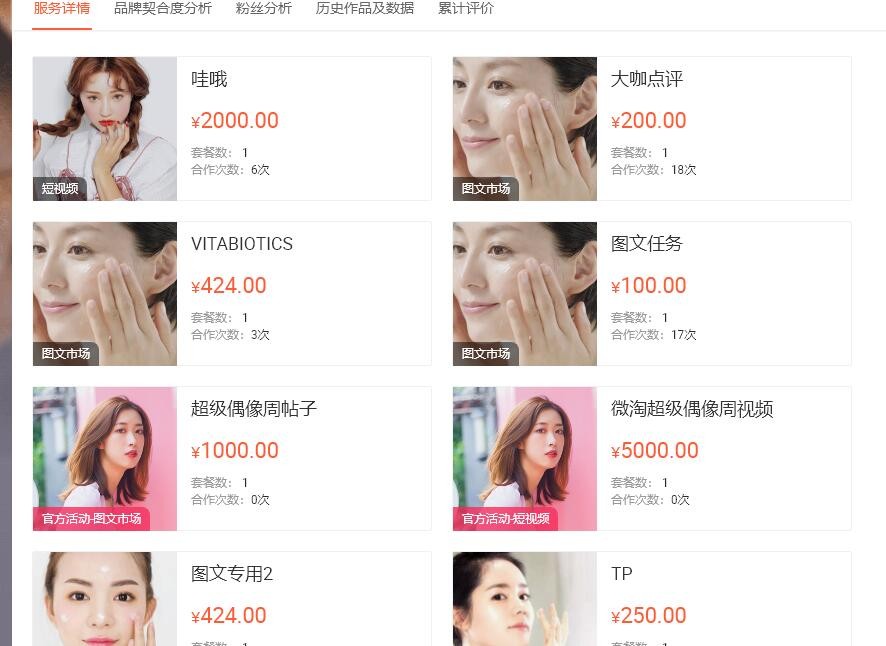Open the 图文任务 service card
The height and width of the screenshot is (646, 886).
click(651, 294)
